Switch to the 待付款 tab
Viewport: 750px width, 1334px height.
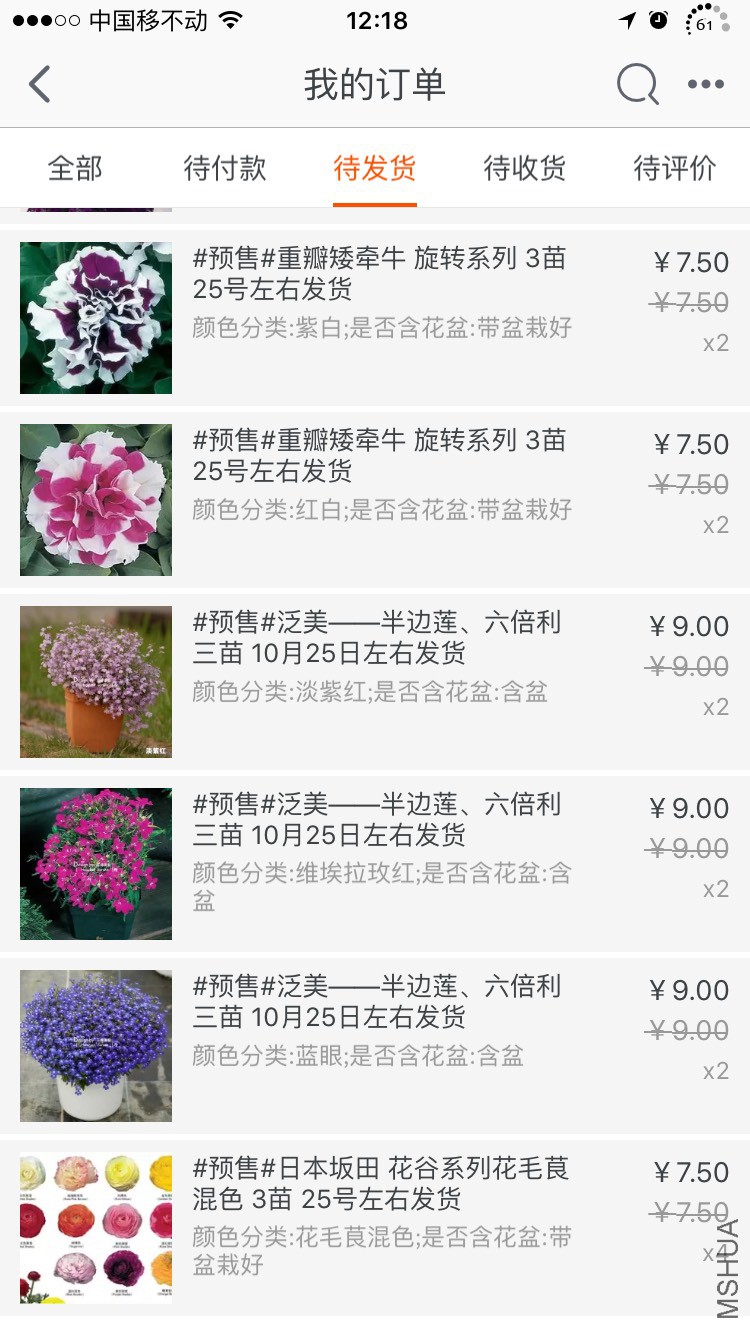pos(225,168)
